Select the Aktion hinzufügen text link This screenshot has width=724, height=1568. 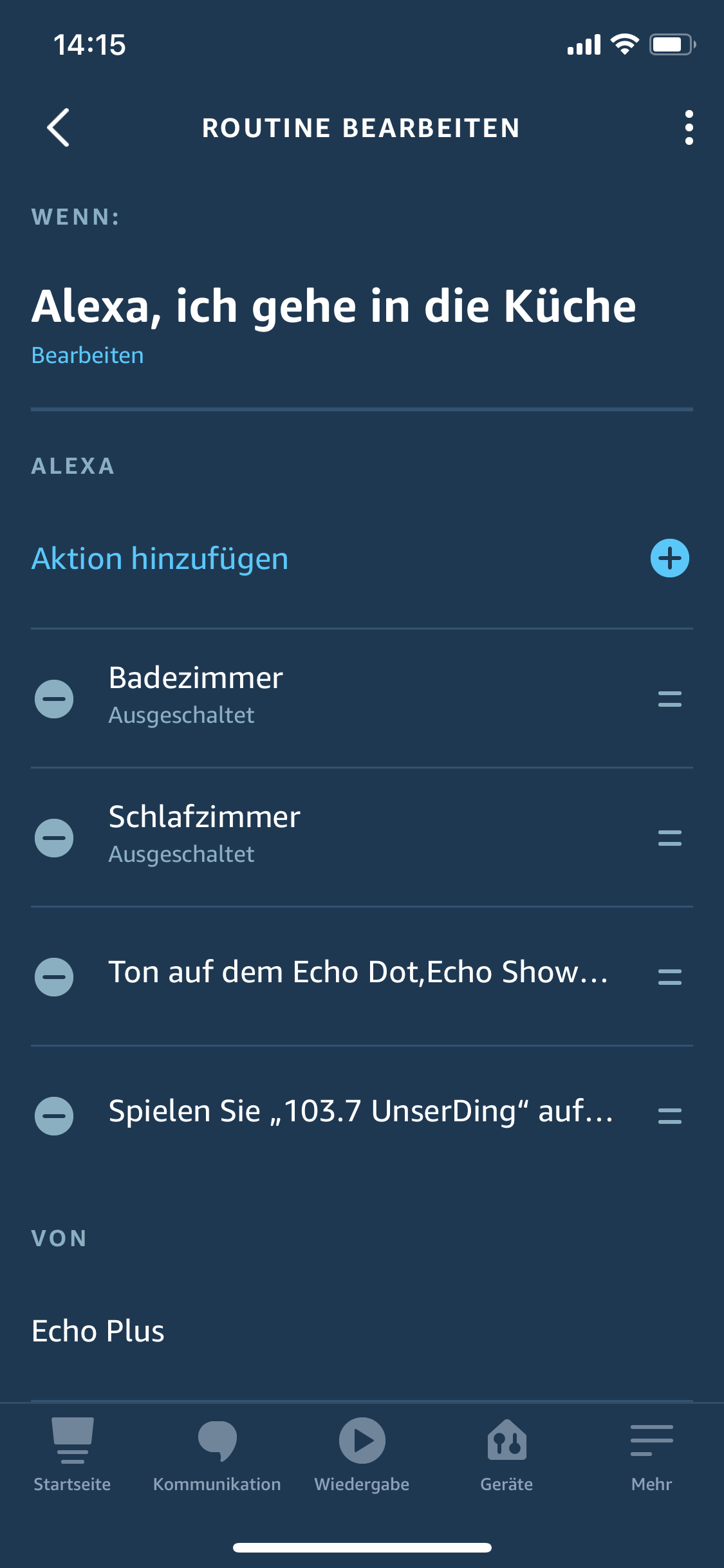point(160,559)
